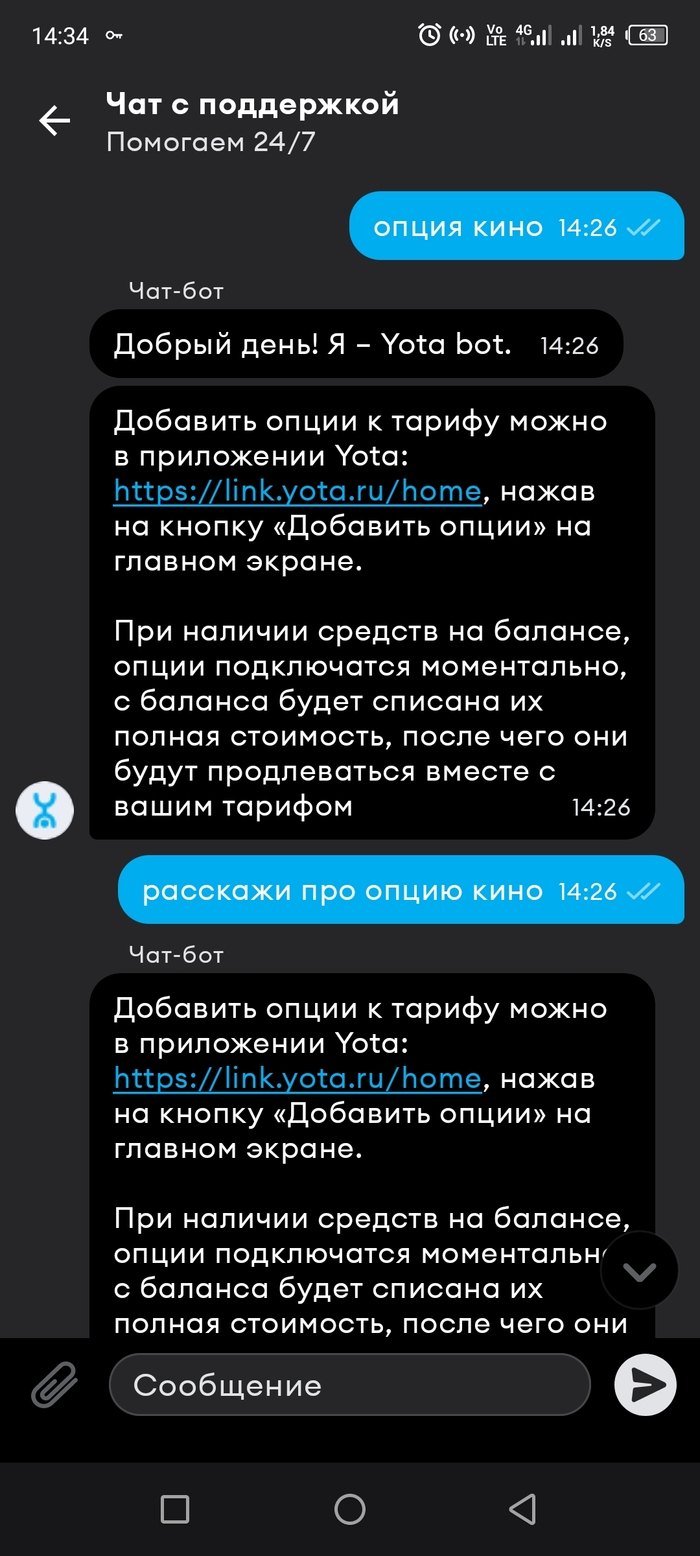Go back from support chat
The height and width of the screenshot is (1556, 700).
54,121
